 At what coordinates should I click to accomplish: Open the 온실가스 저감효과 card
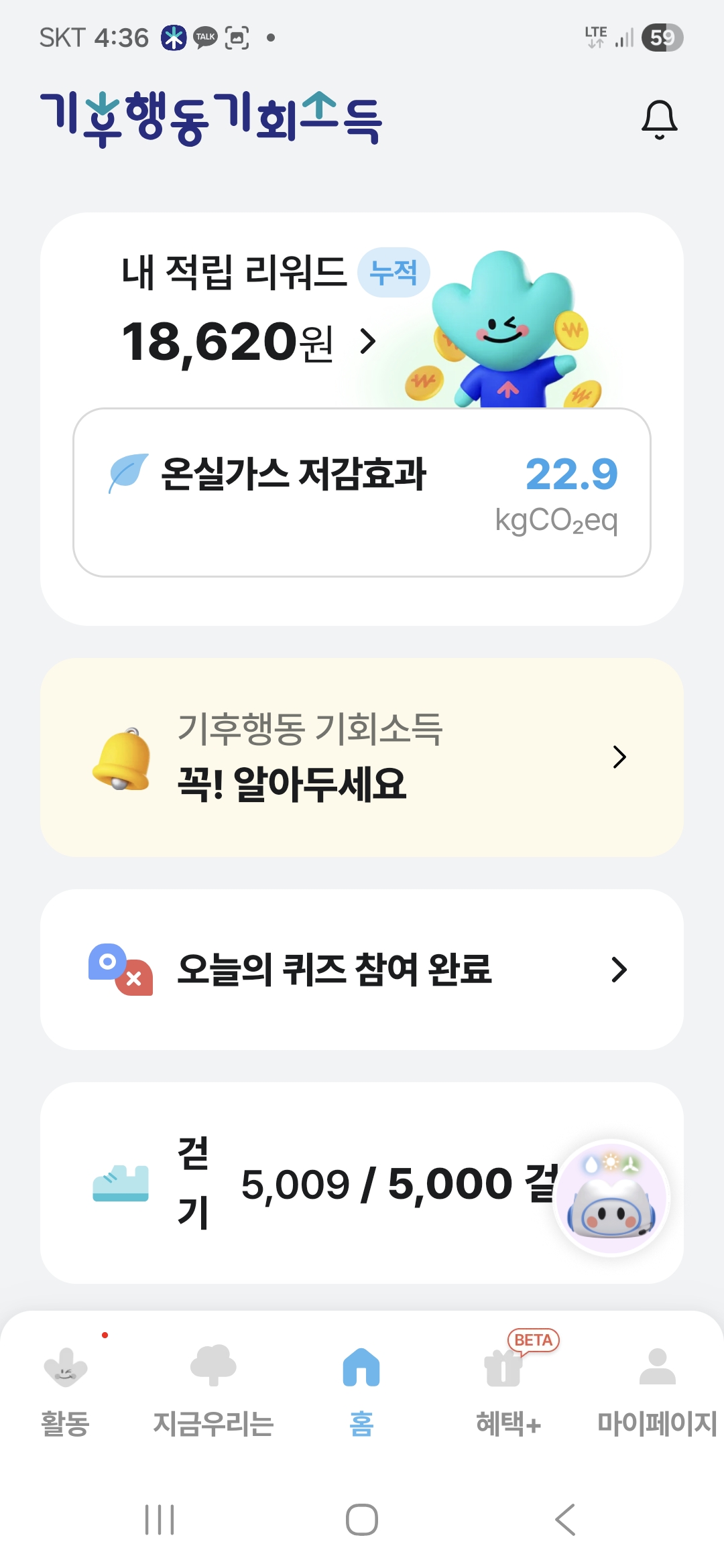[x=362, y=493]
